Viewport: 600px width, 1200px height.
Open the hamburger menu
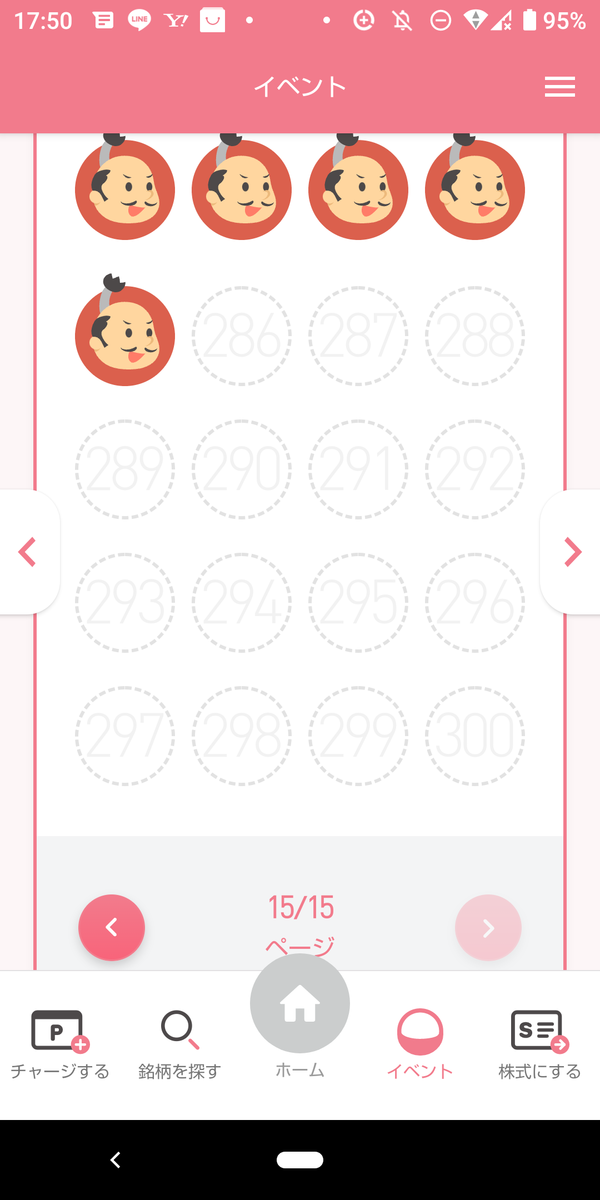tap(559, 87)
